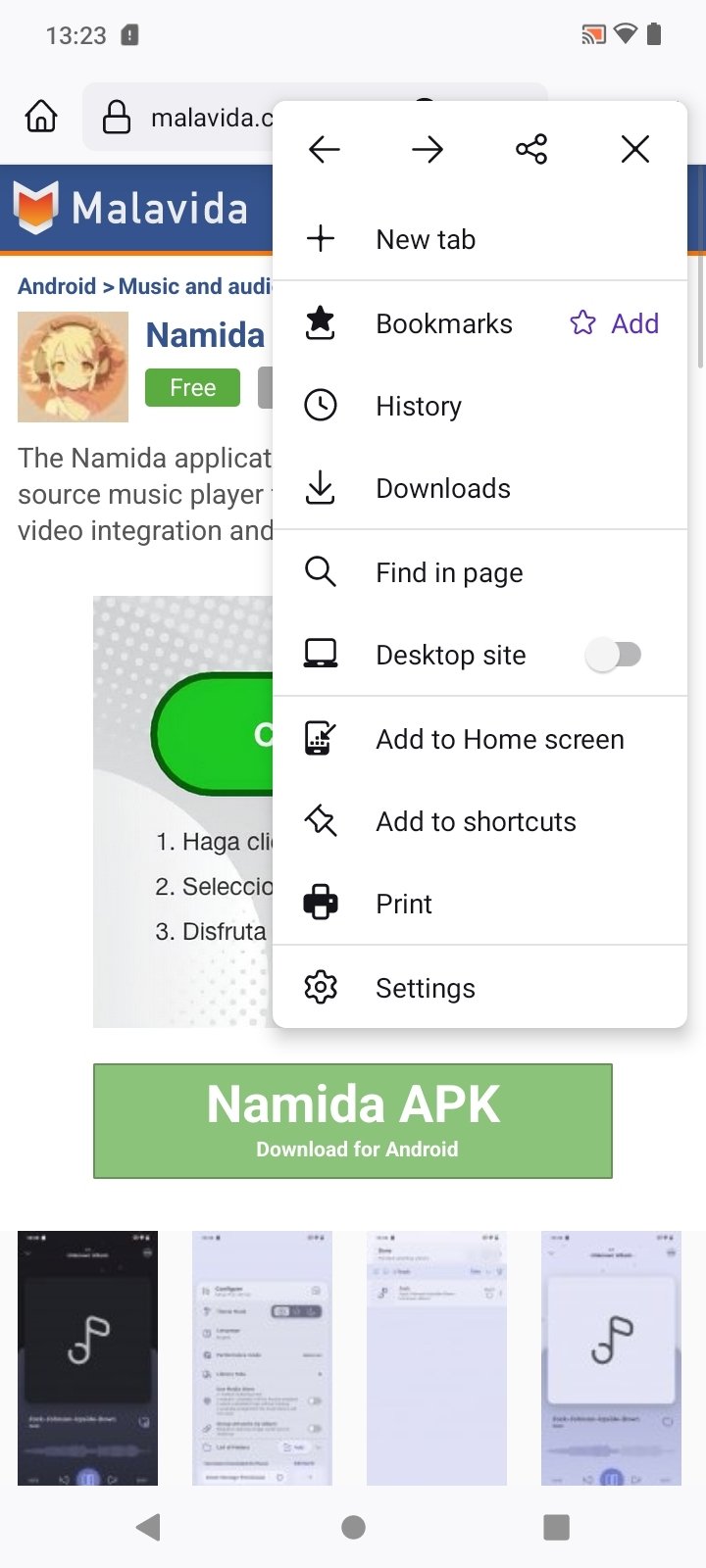Enable the Desktop site switch
Image resolution: width=706 pixels, height=1568 pixels.
615,655
